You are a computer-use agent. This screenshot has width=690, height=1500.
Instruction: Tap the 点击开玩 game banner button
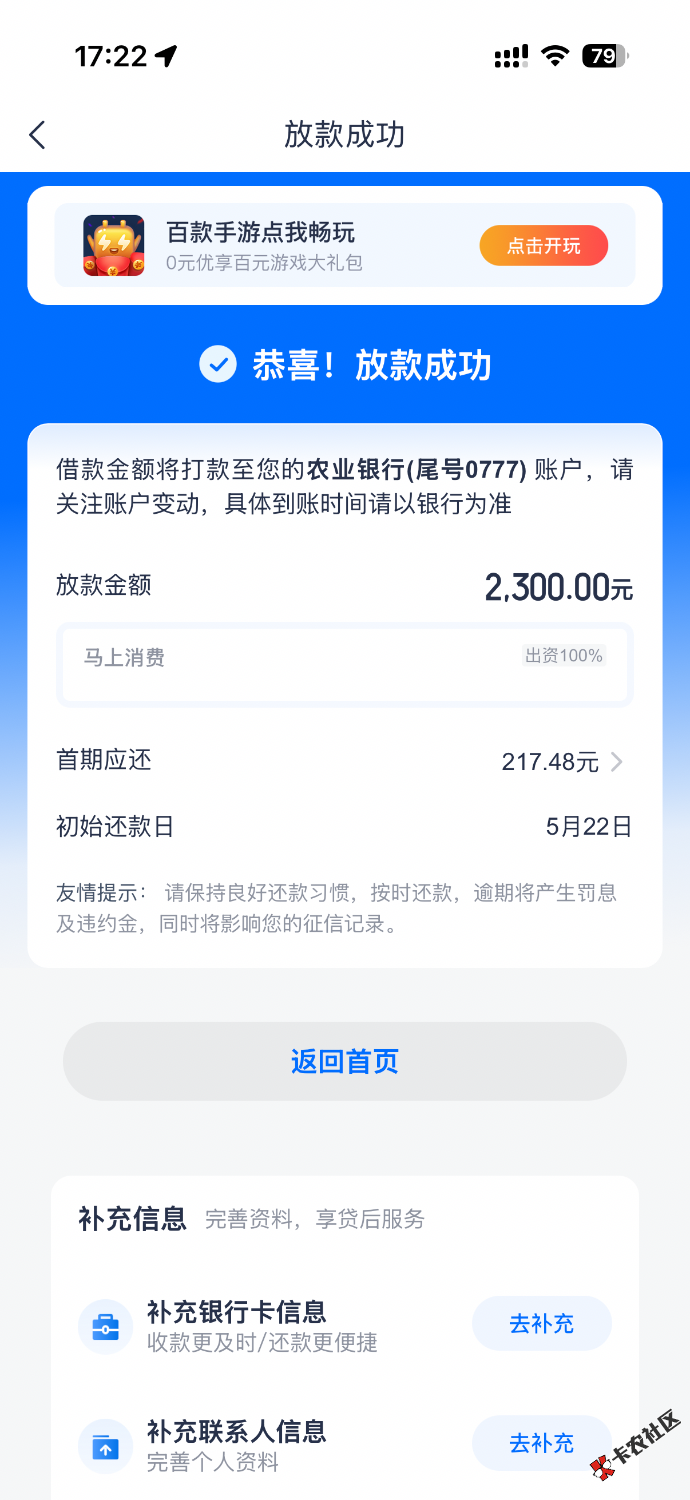[x=543, y=246]
